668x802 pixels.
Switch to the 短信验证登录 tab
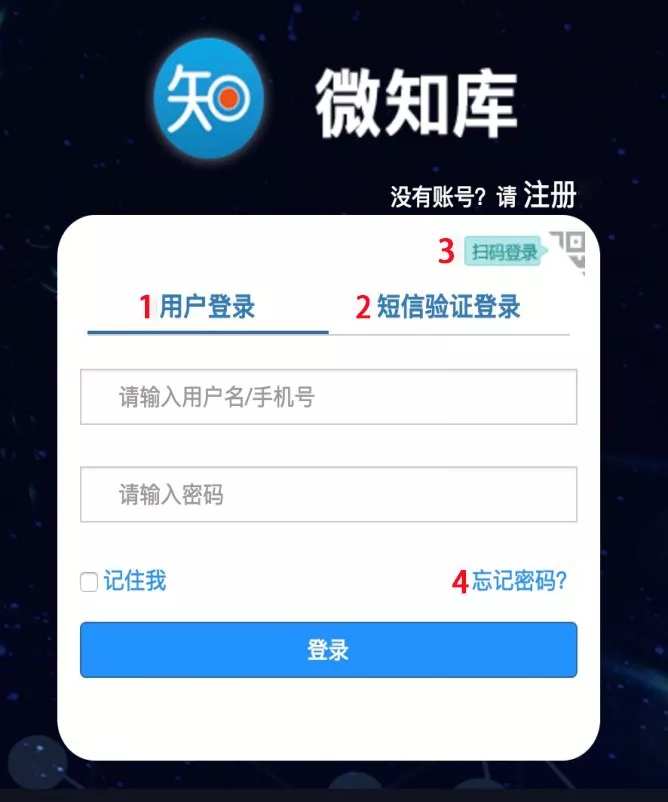[x=449, y=306]
